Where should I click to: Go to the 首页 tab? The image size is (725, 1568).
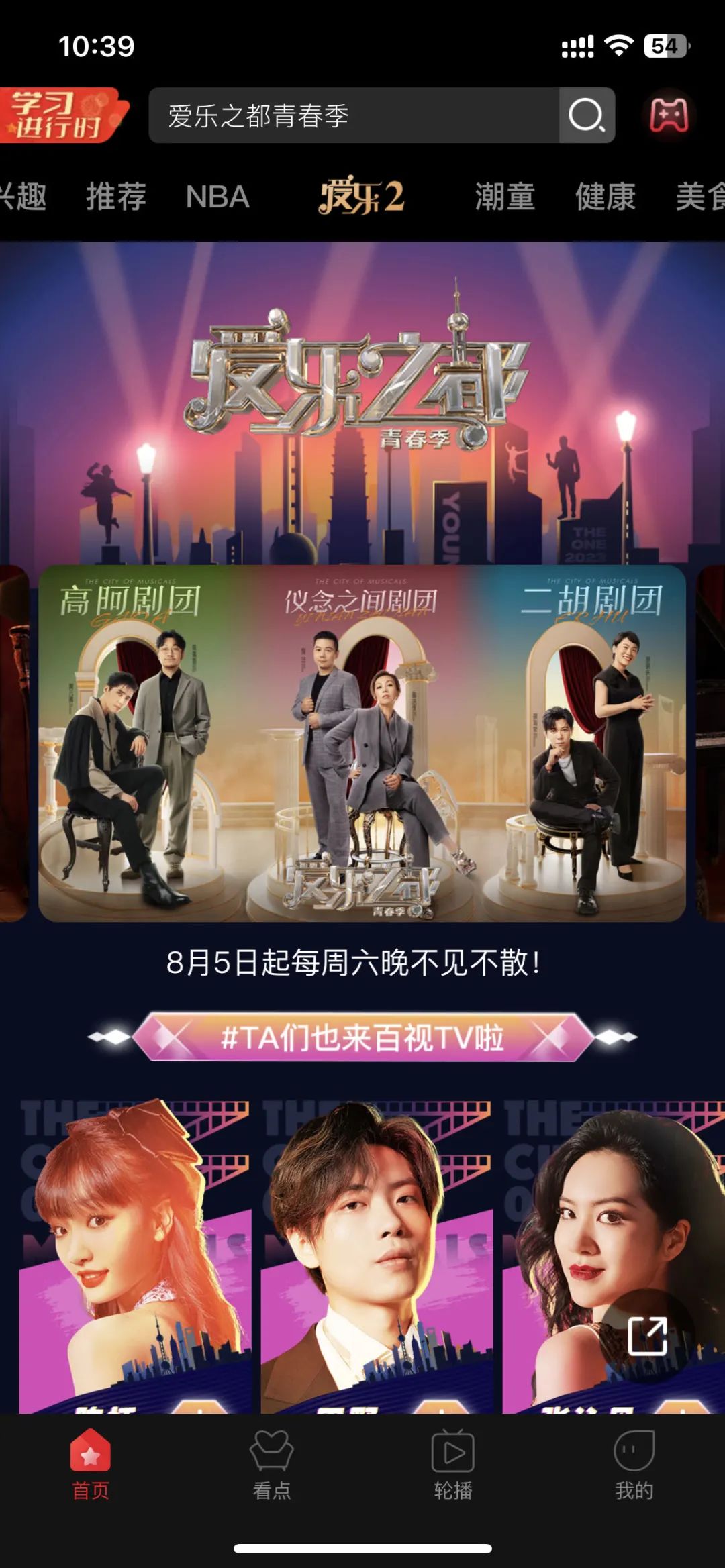pyautogui.click(x=91, y=1465)
